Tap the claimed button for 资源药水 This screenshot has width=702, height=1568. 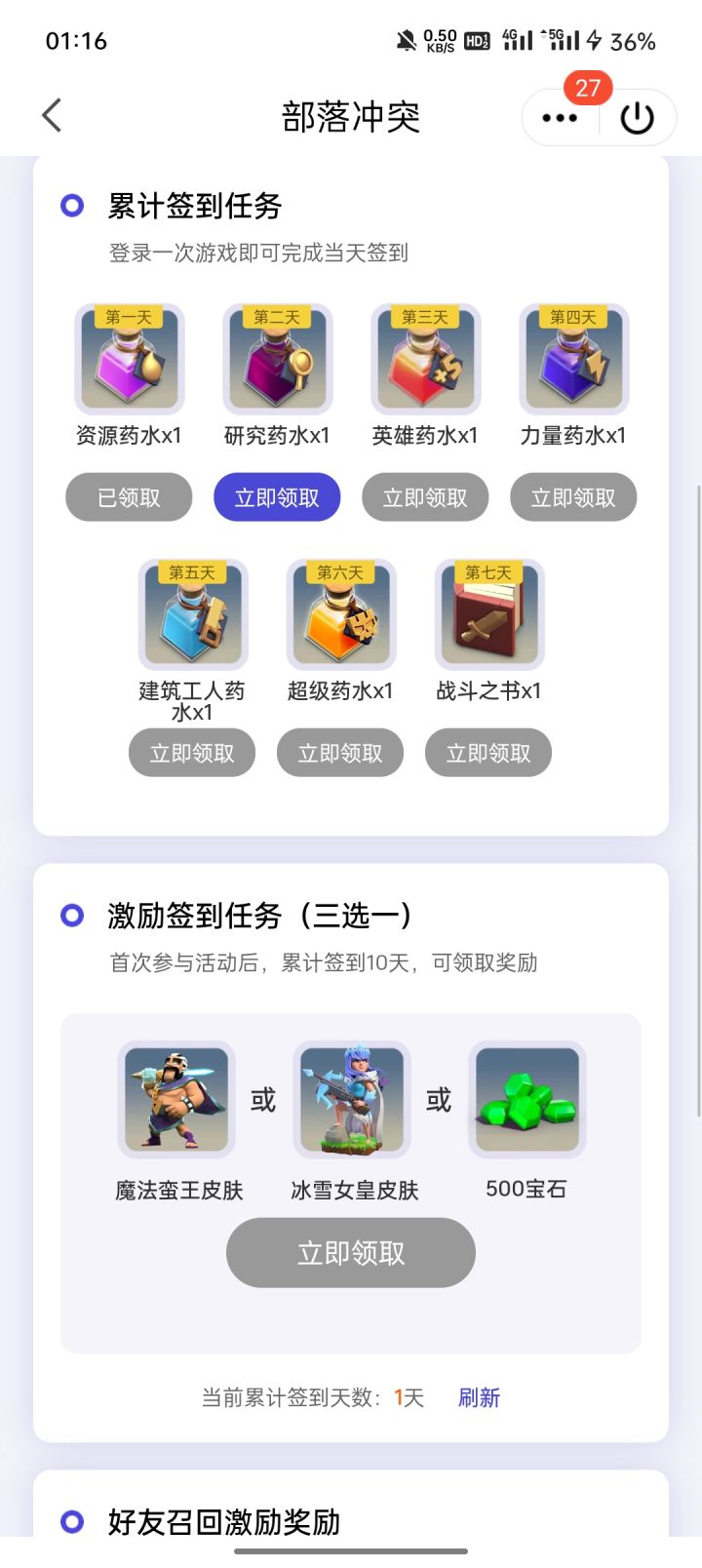pyautogui.click(x=129, y=498)
